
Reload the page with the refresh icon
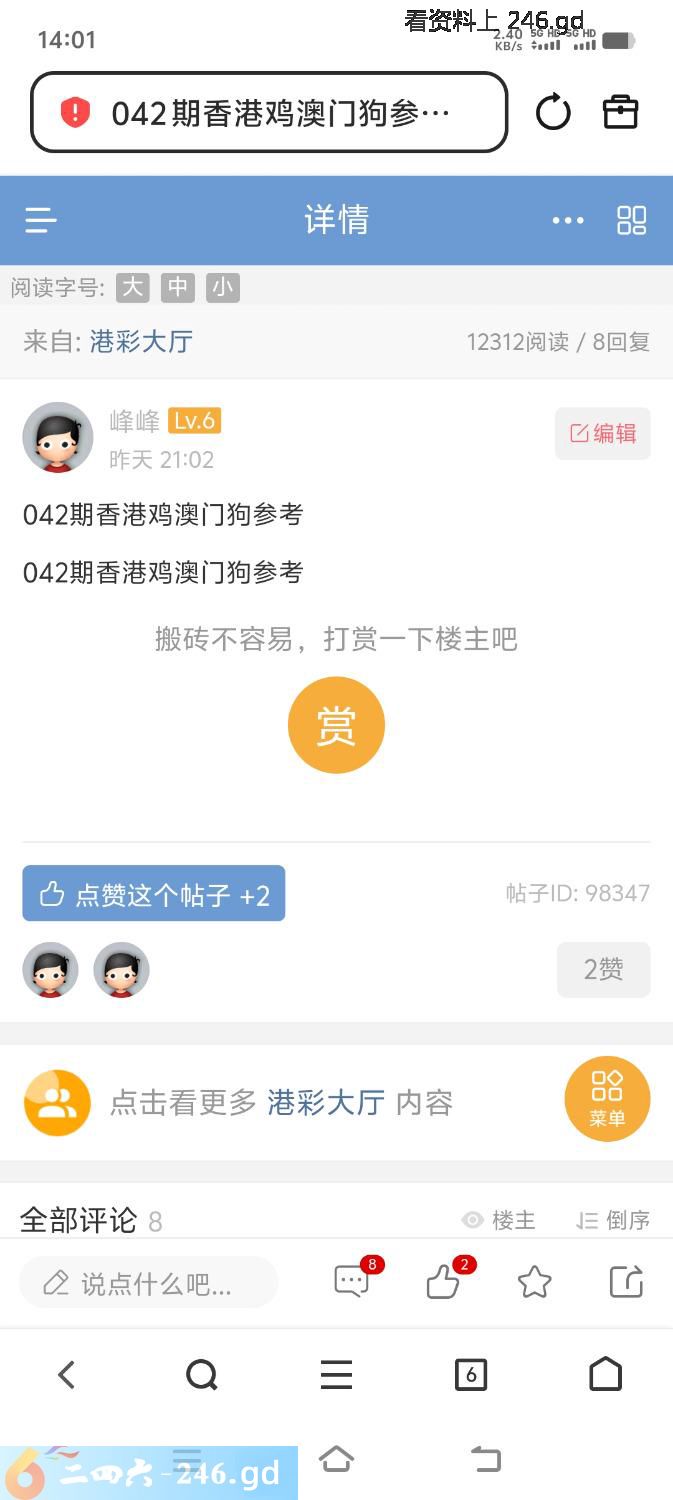point(553,112)
